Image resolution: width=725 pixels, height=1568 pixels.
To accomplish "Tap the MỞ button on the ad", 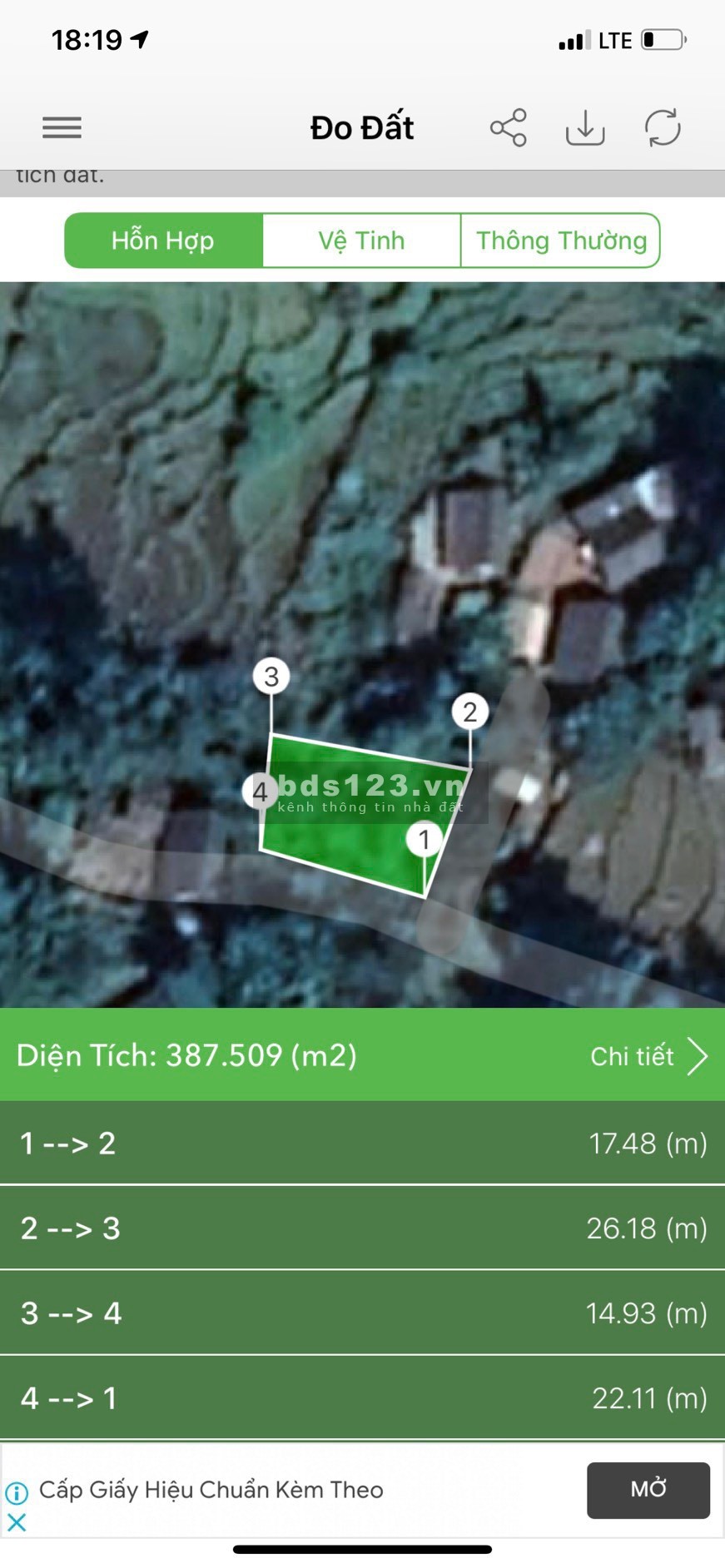I will pyautogui.click(x=648, y=1489).
